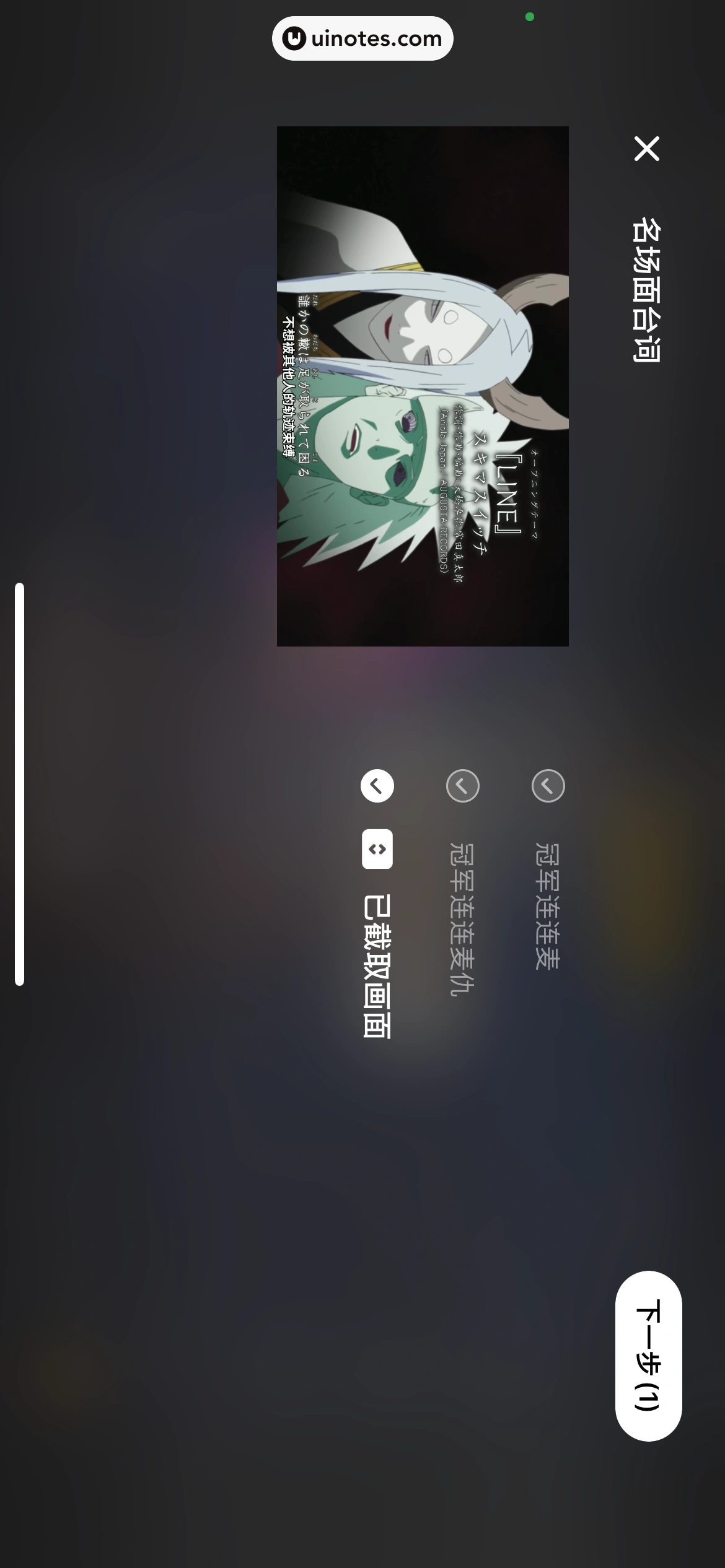Select the subtitle line 冠军连连麦仇

tap(462, 786)
